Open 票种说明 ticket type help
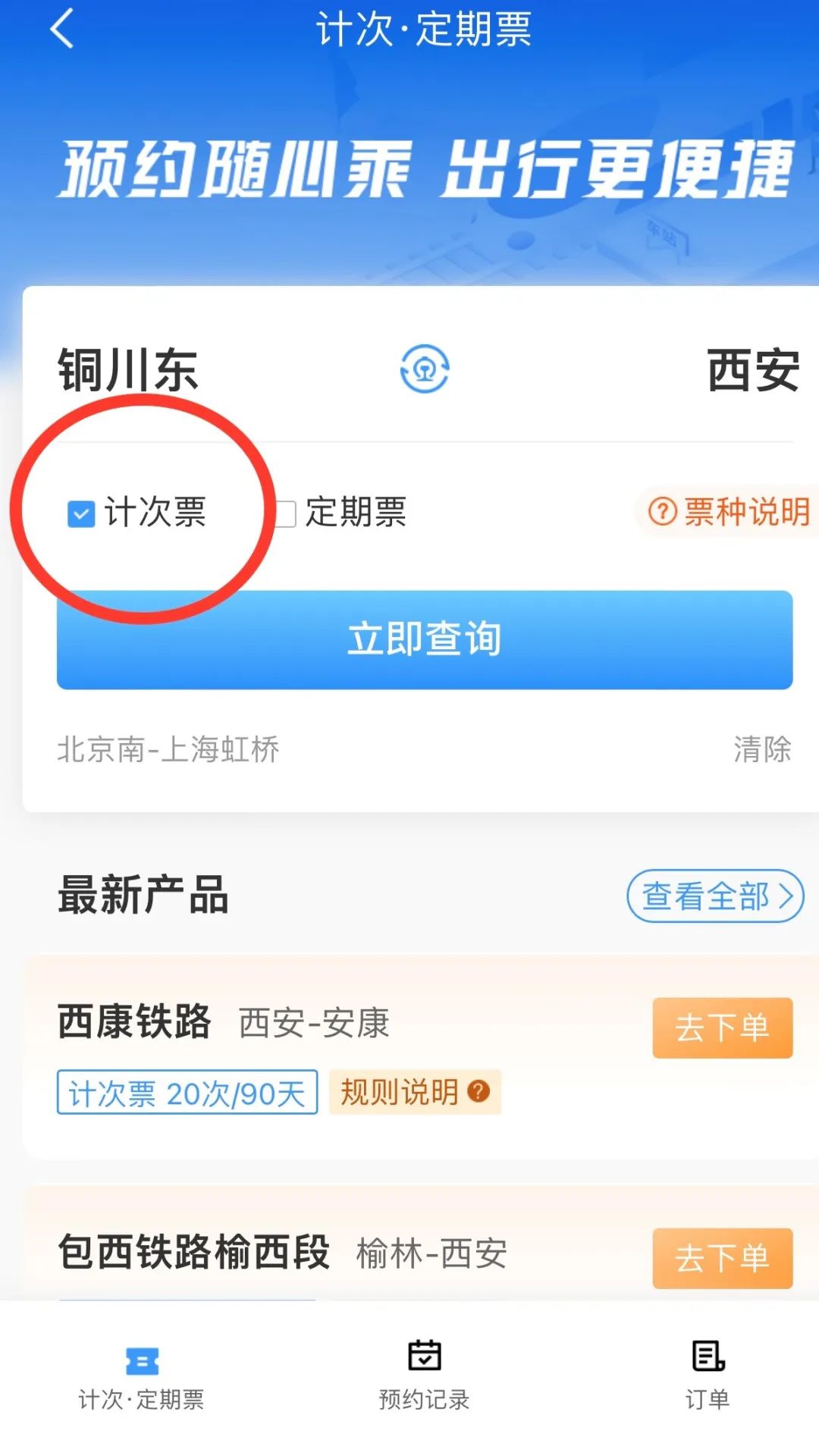This screenshot has width=819, height=1456. [x=730, y=512]
